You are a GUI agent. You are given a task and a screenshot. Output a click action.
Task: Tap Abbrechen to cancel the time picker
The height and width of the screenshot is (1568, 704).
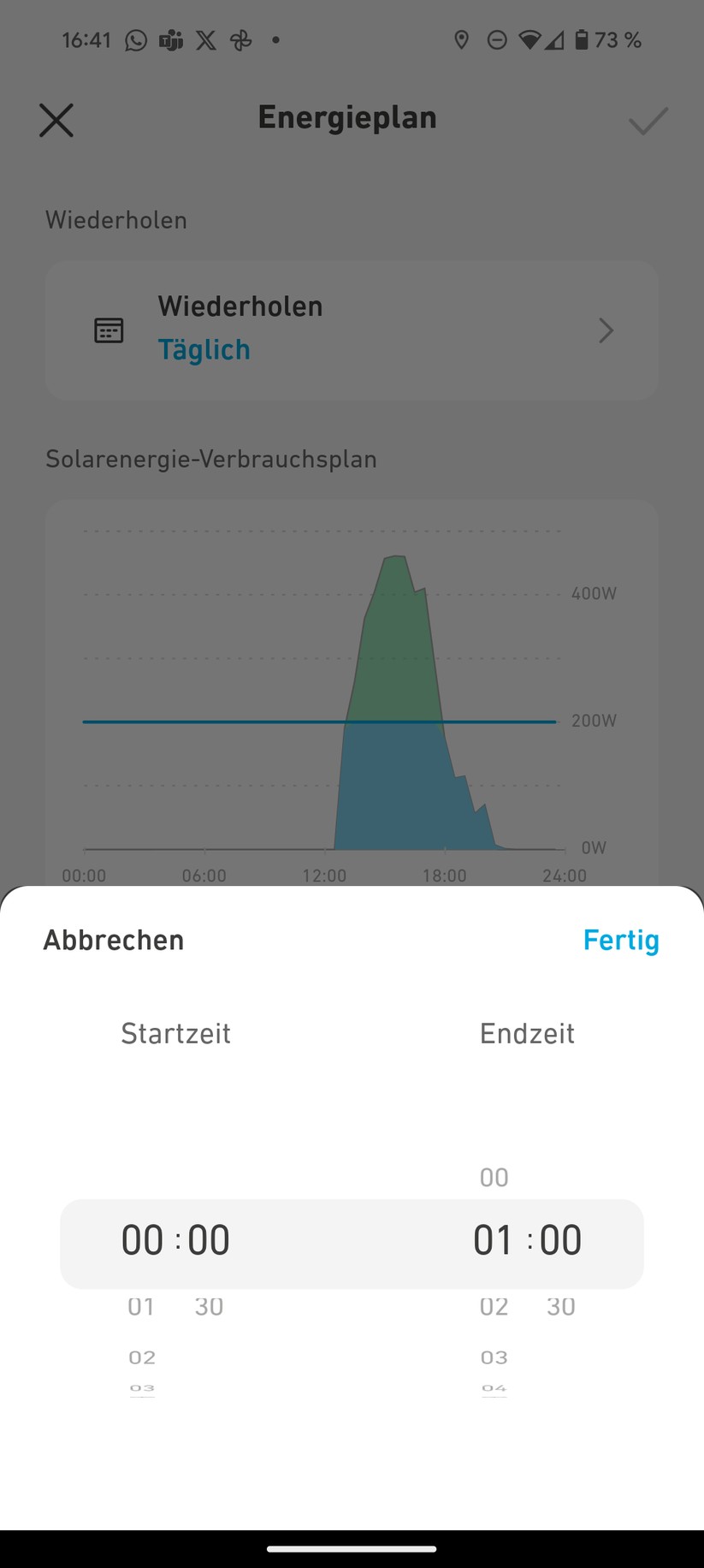114,940
